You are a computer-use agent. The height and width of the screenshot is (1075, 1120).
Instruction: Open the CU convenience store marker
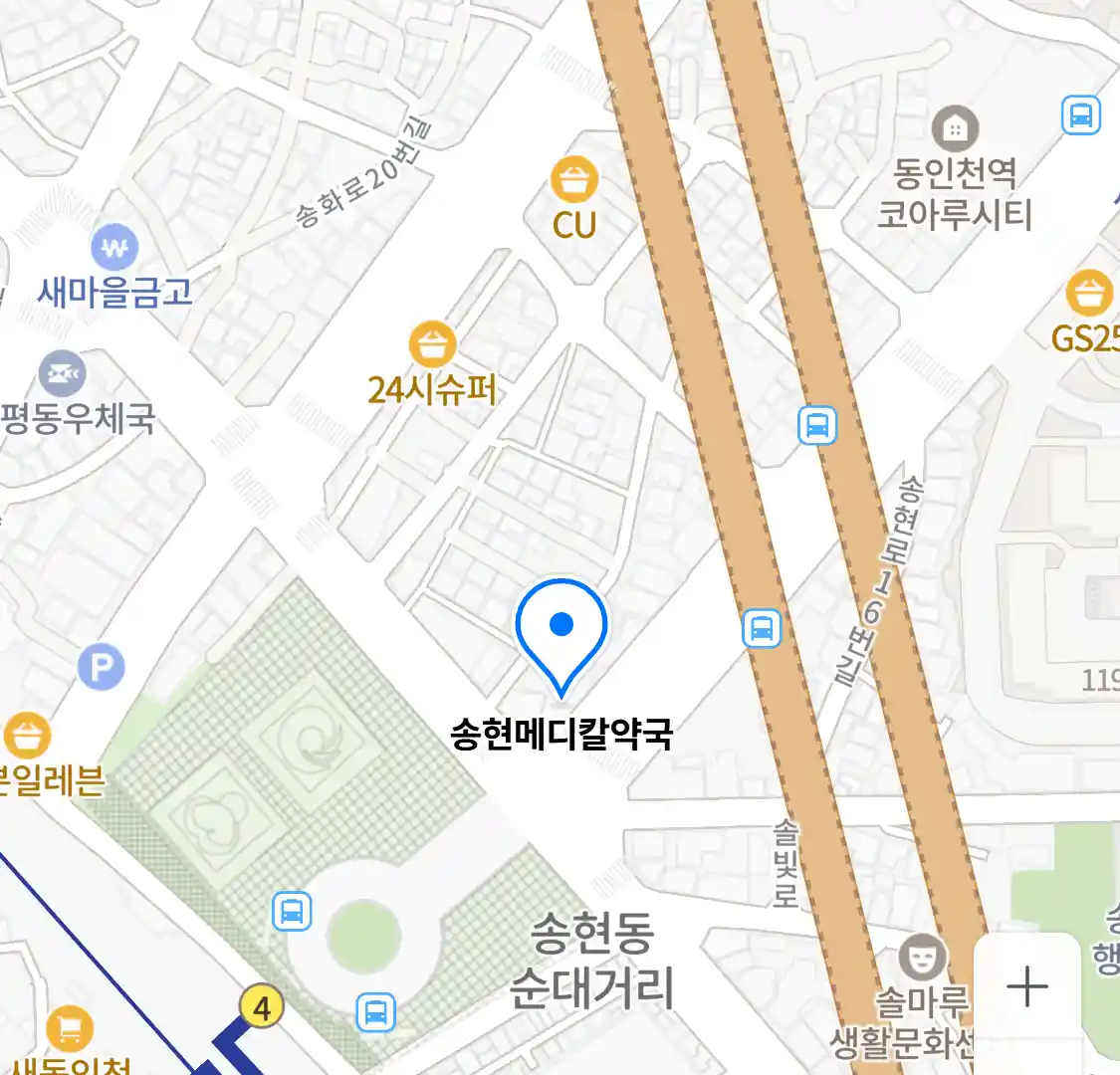(574, 181)
